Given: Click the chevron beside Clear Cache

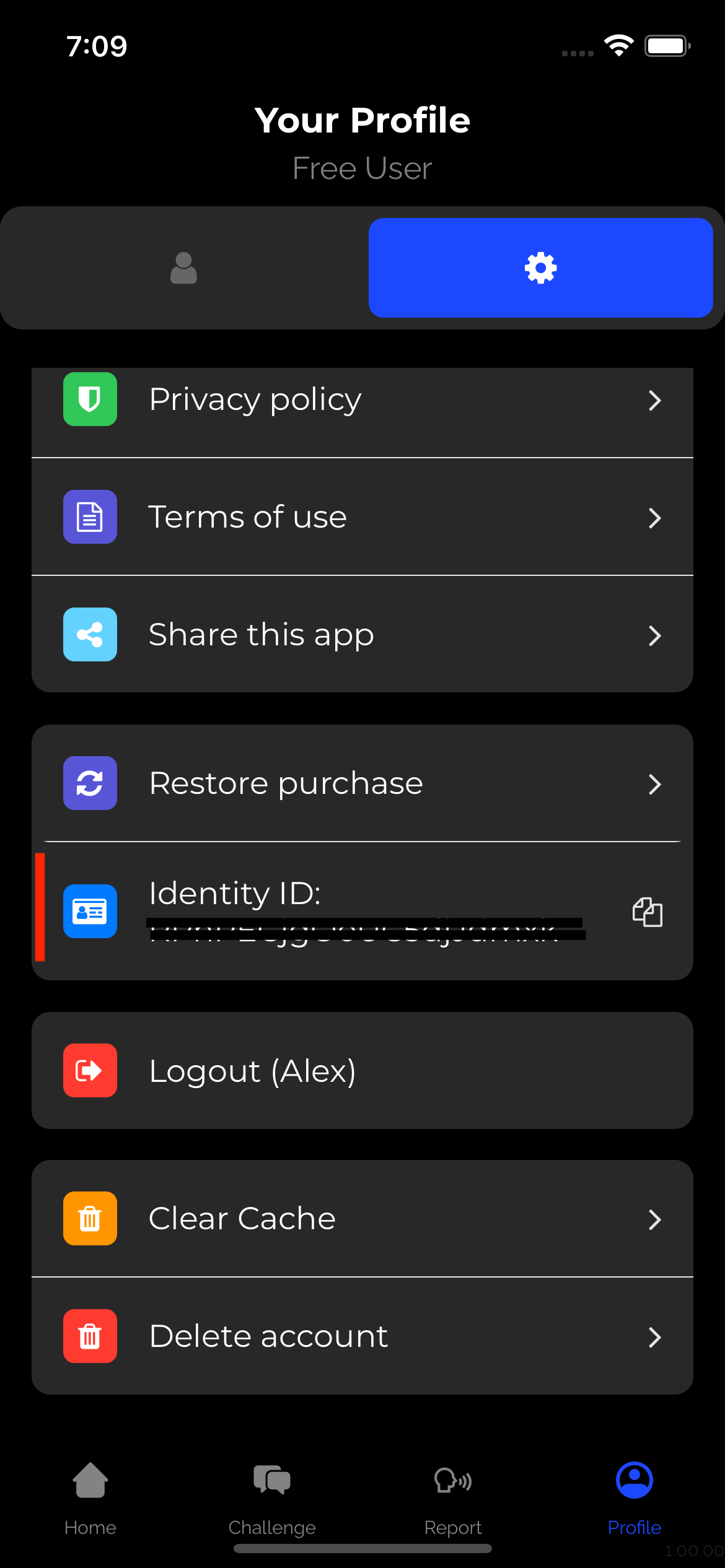Looking at the screenshot, I should tap(655, 1219).
